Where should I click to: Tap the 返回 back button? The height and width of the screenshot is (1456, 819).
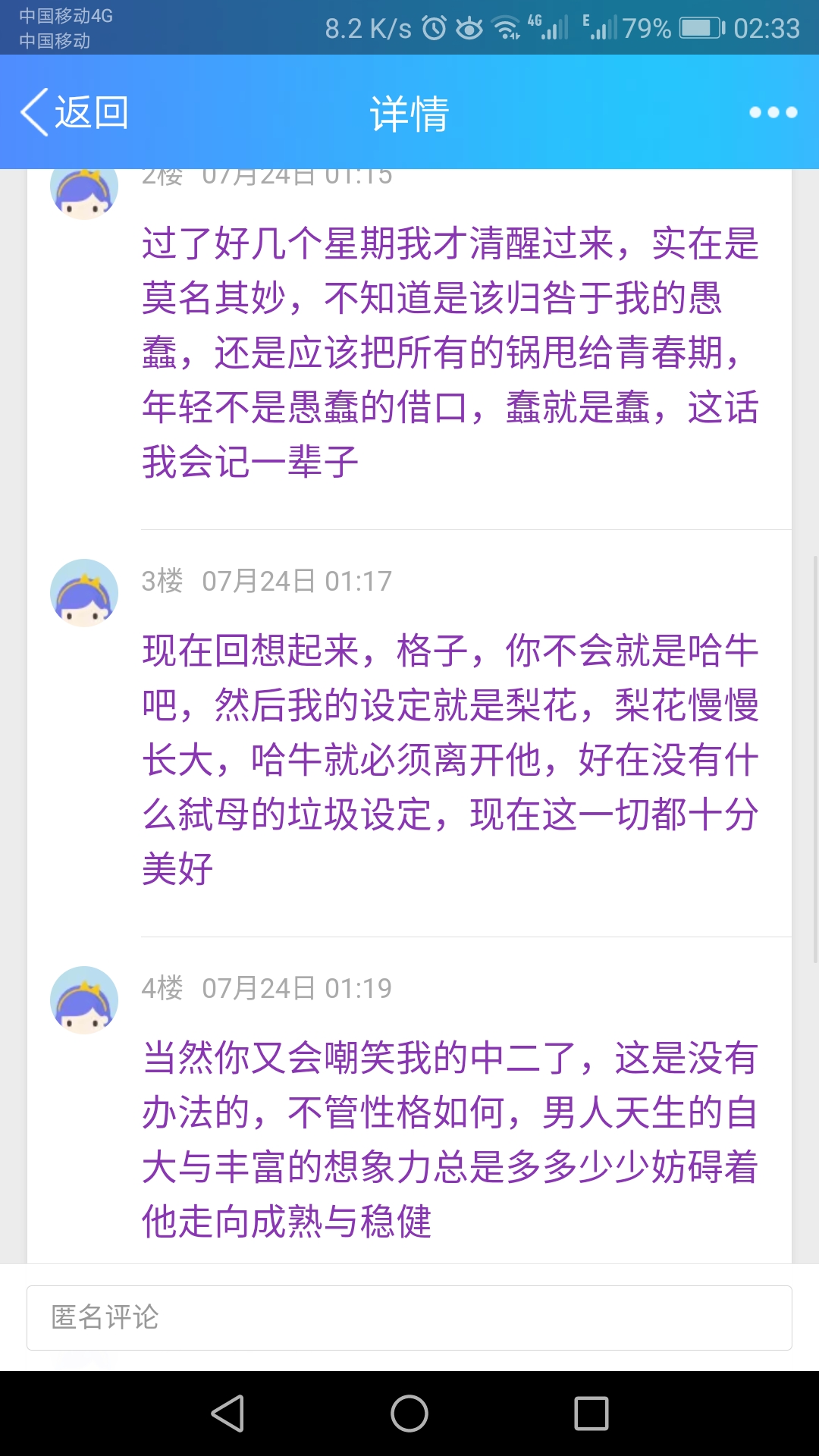tap(74, 113)
